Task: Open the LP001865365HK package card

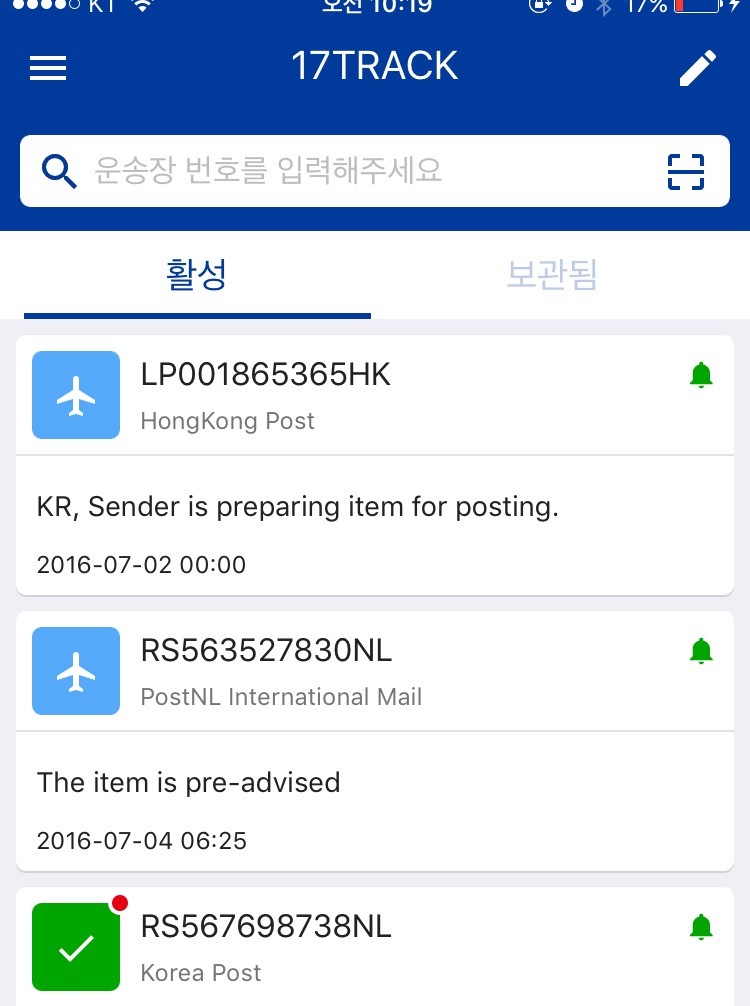Action: pyautogui.click(x=375, y=505)
